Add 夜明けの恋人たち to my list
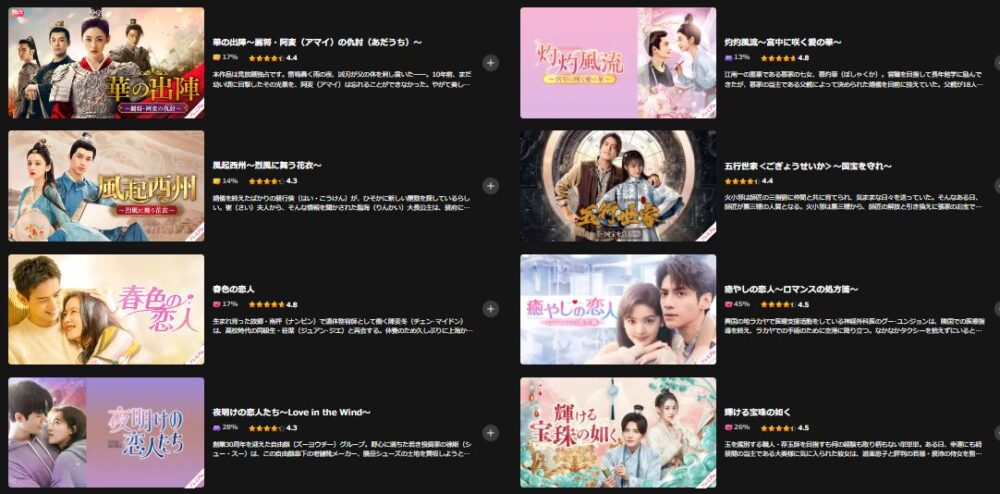Image resolution: width=1000 pixels, height=494 pixels. pyautogui.click(x=490, y=432)
